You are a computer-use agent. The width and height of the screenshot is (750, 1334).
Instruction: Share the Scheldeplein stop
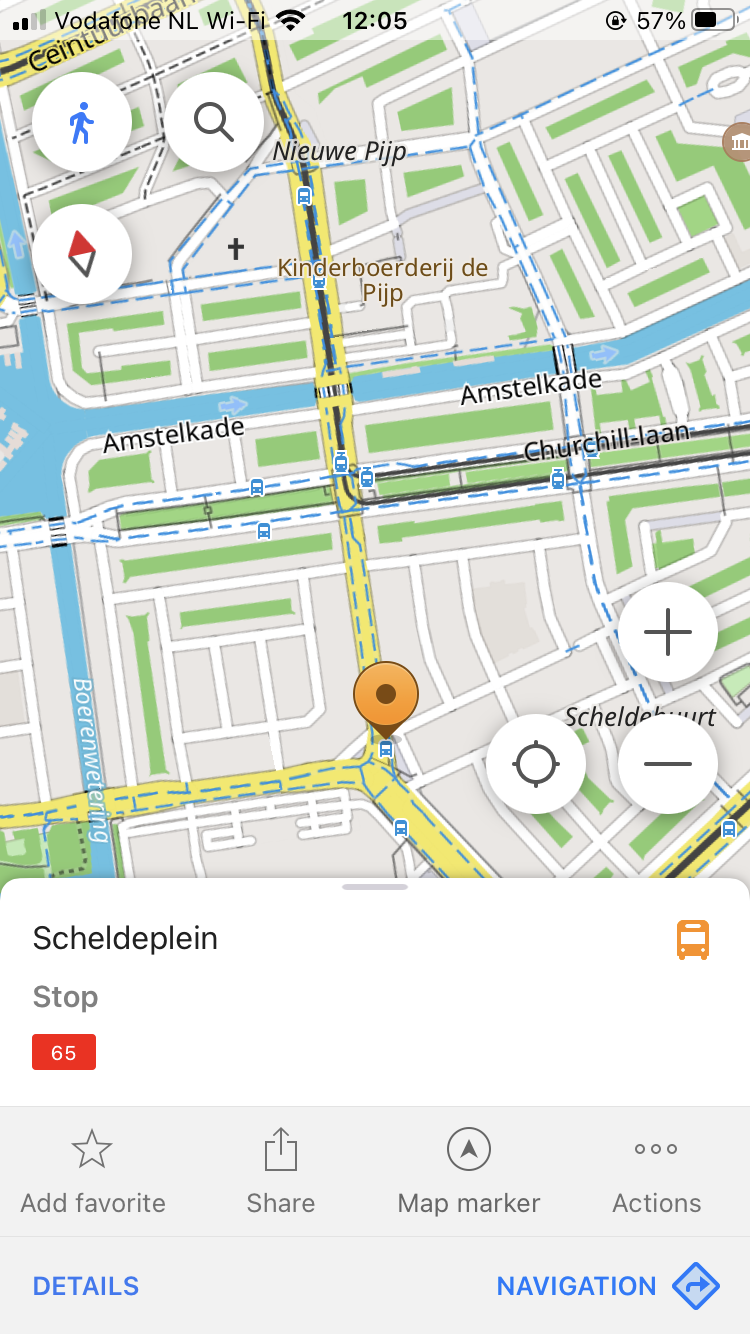(x=281, y=1171)
